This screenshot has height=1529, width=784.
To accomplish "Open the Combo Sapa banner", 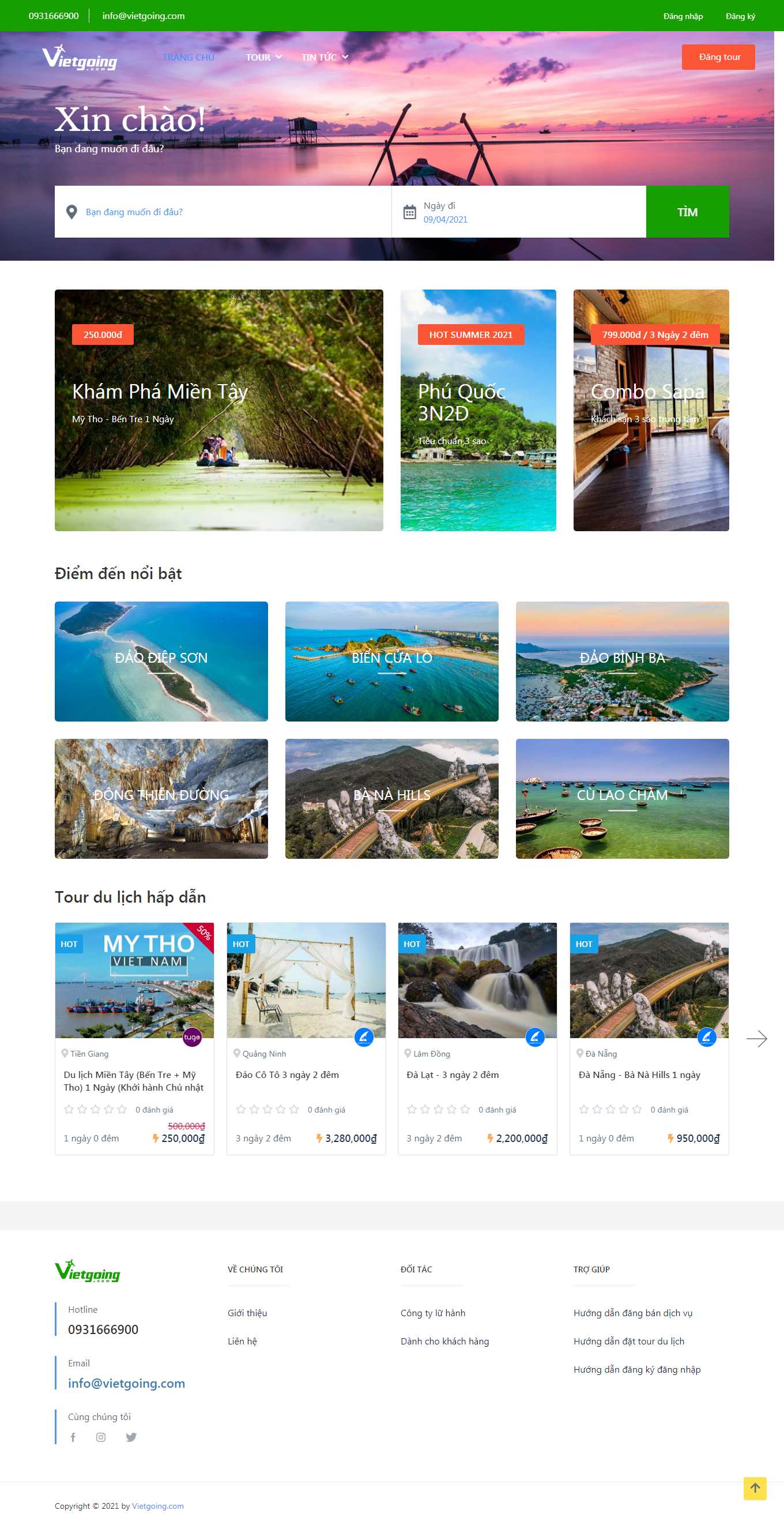I will click(x=651, y=410).
